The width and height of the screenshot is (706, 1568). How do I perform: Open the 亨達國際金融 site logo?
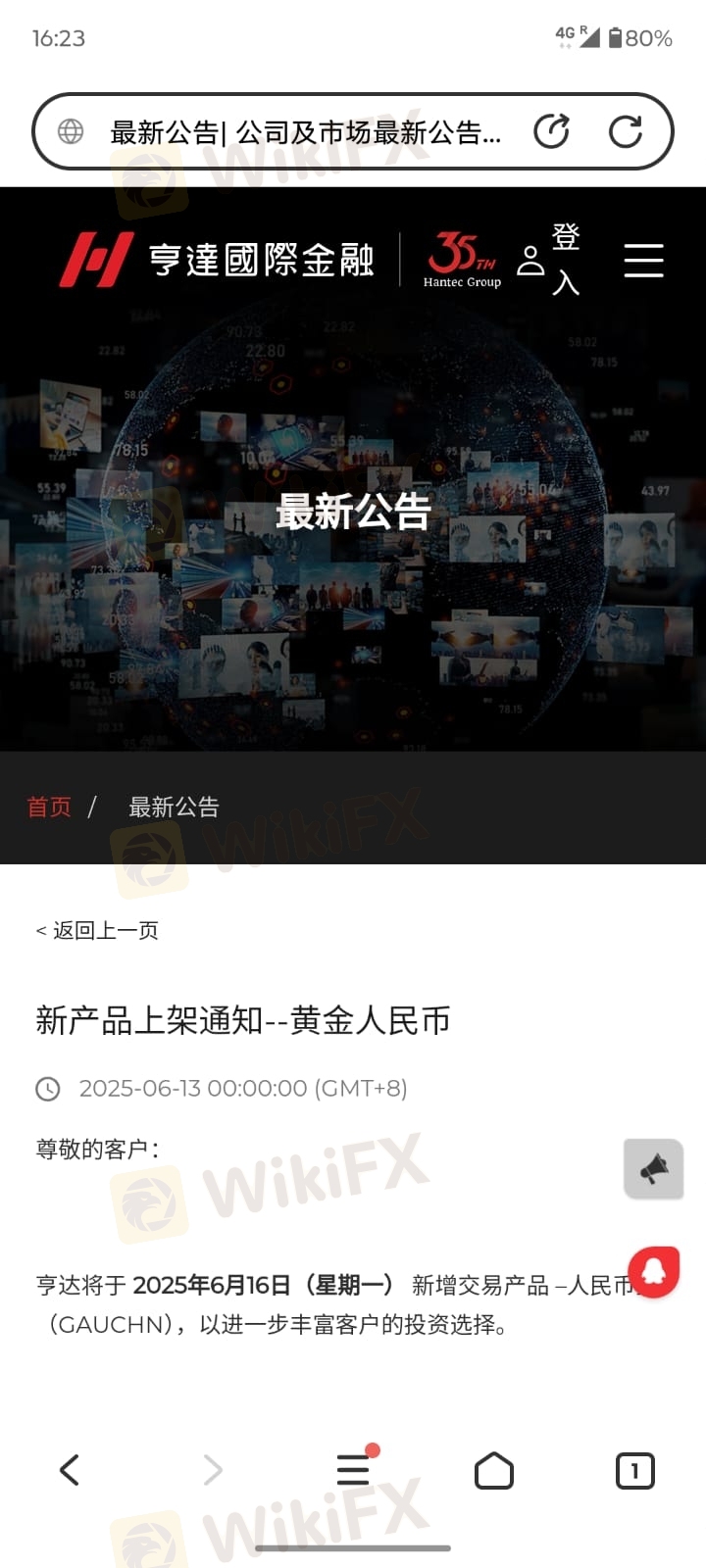click(x=218, y=260)
